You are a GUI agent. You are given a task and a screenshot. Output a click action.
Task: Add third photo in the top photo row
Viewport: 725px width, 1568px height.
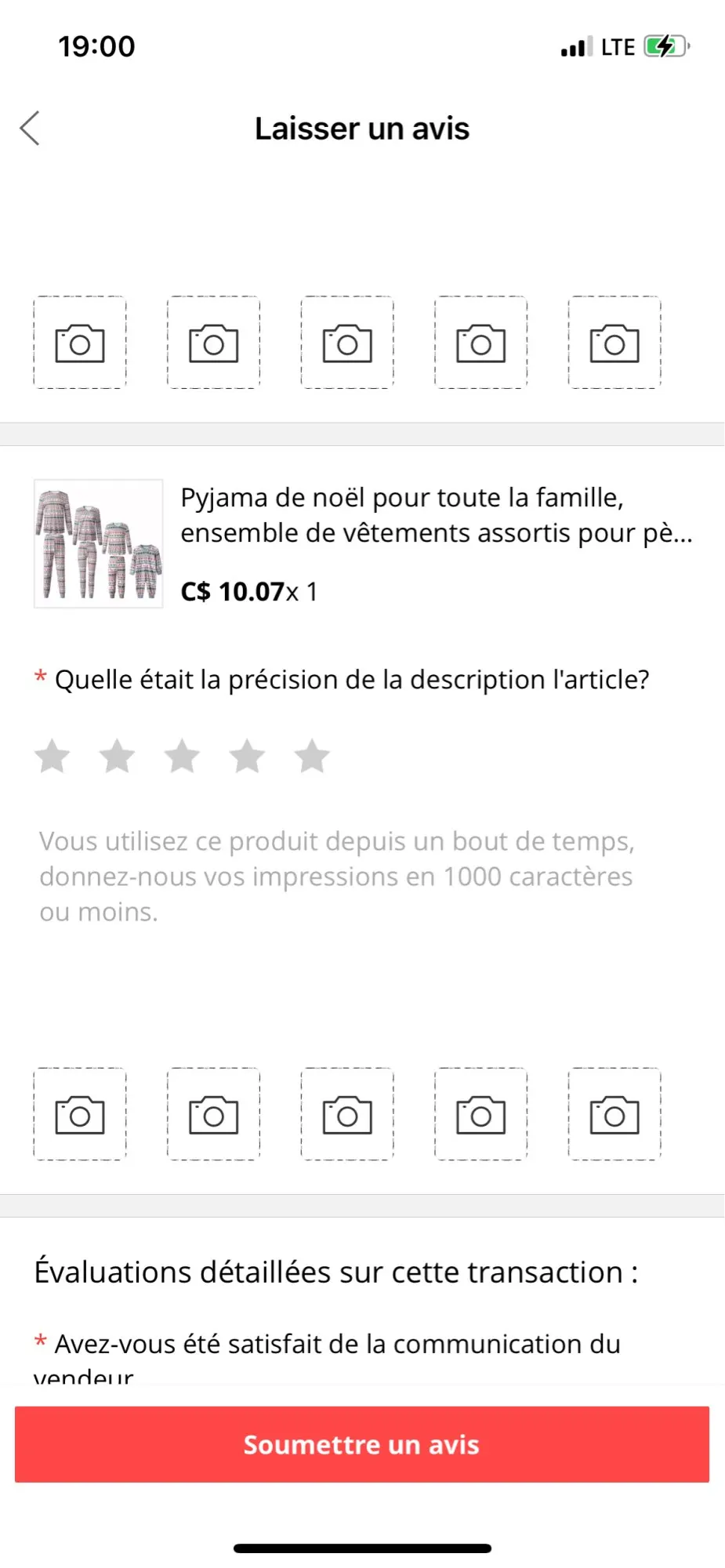coord(347,343)
